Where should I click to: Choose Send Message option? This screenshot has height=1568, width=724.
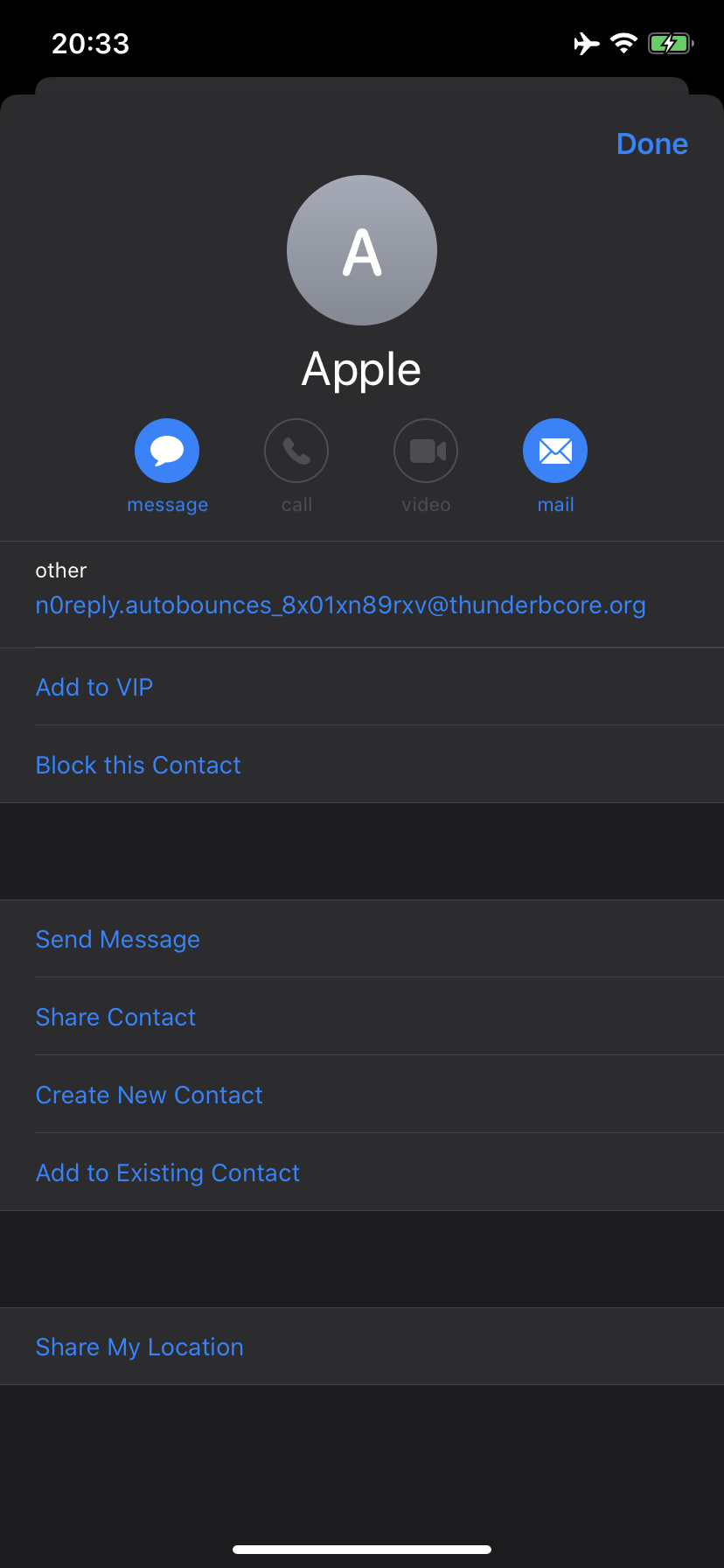click(x=118, y=940)
